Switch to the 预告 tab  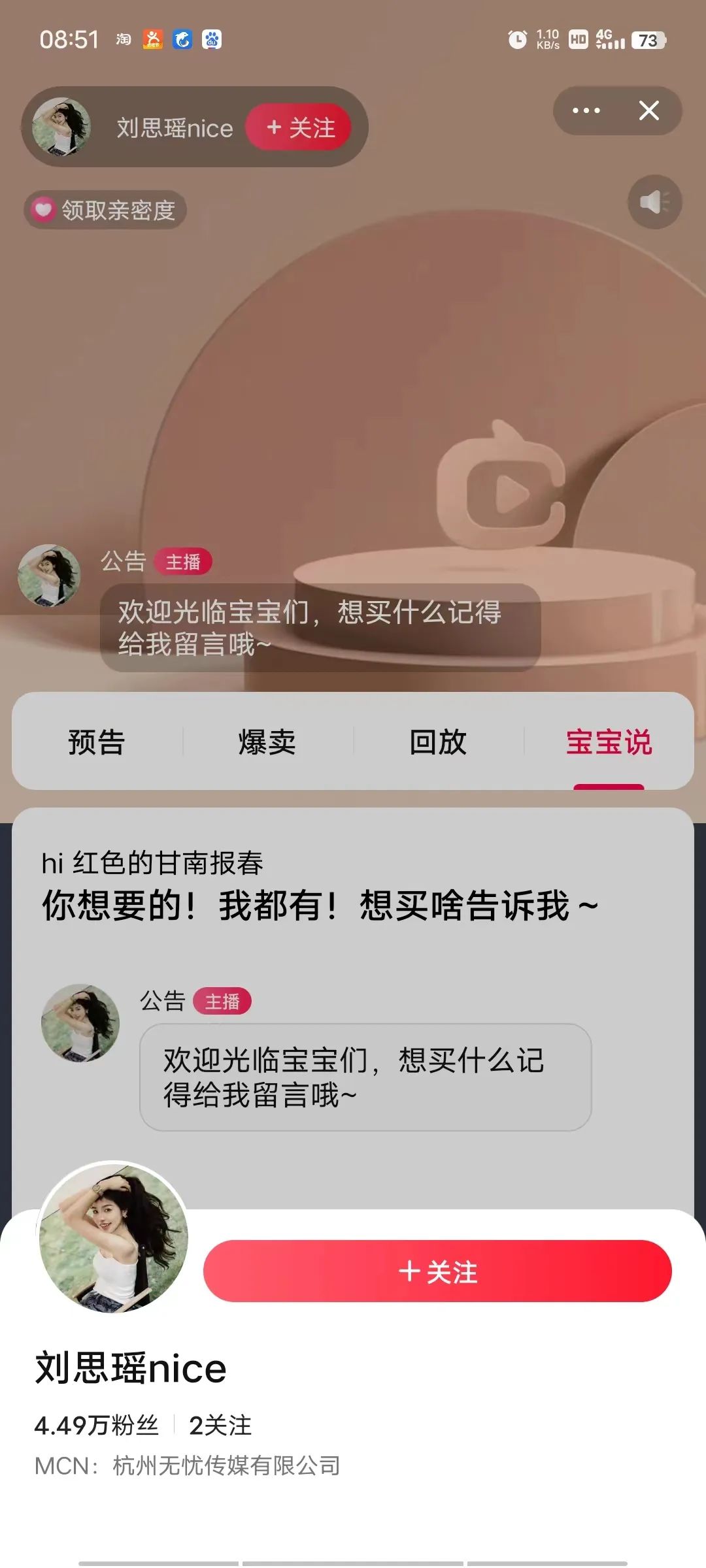(97, 742)
